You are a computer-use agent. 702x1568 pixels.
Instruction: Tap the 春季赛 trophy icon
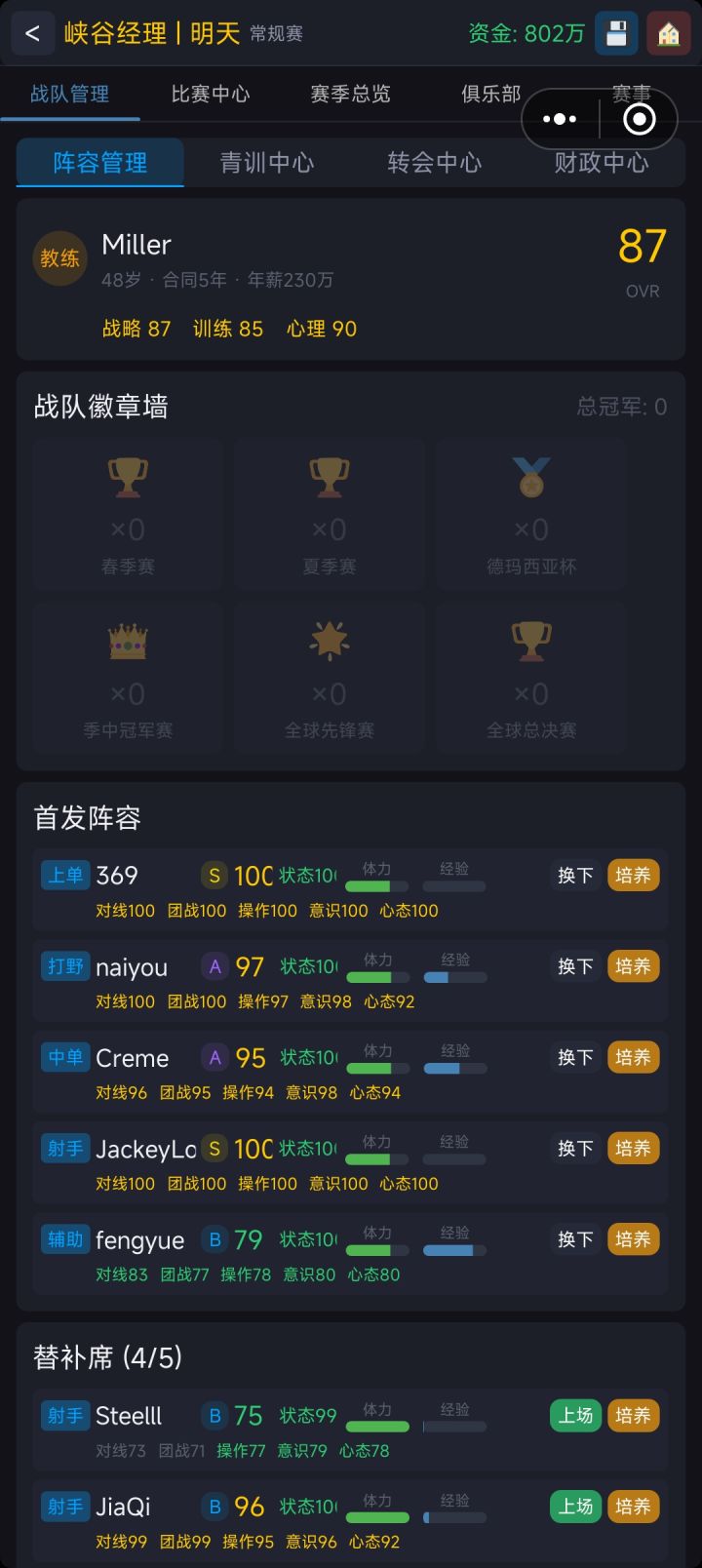(x=128, y=477)
